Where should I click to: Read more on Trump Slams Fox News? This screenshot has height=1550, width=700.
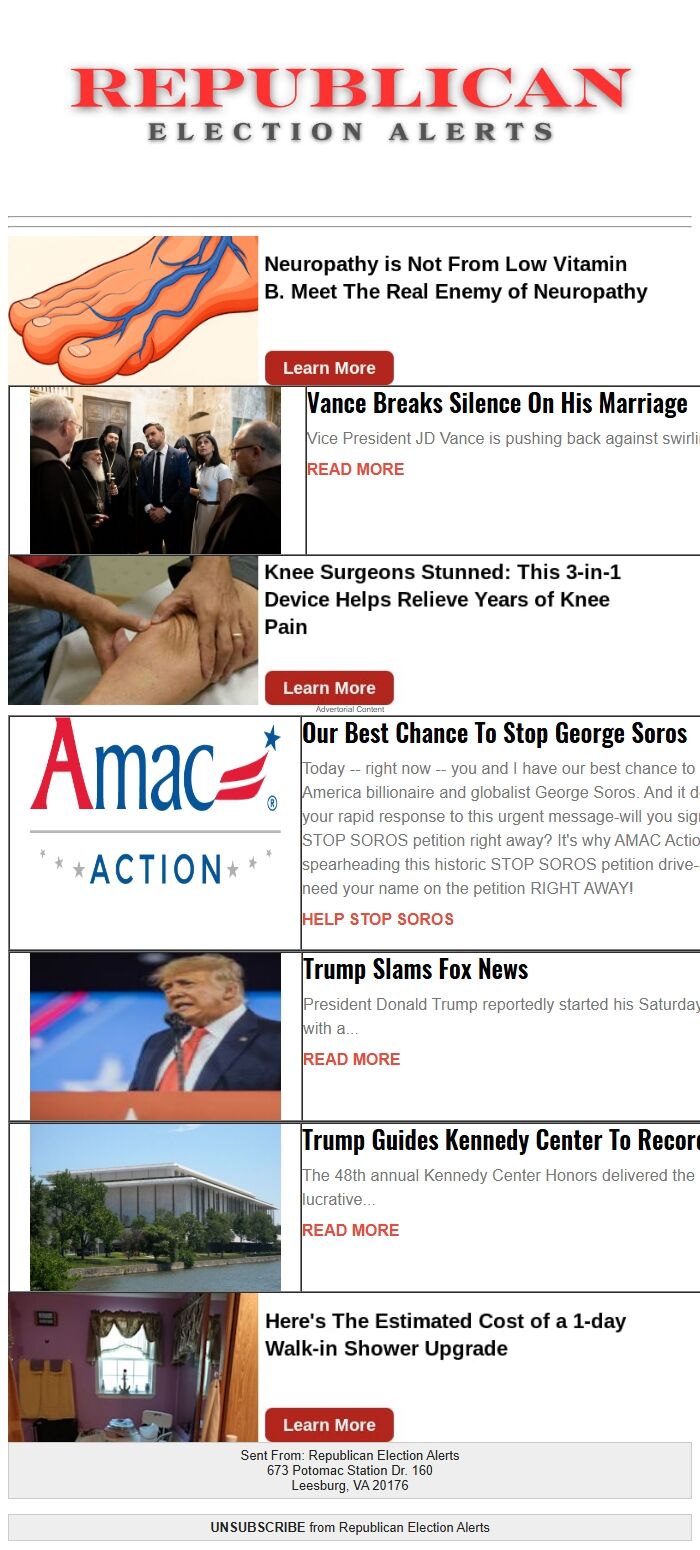pos(351,1059)
